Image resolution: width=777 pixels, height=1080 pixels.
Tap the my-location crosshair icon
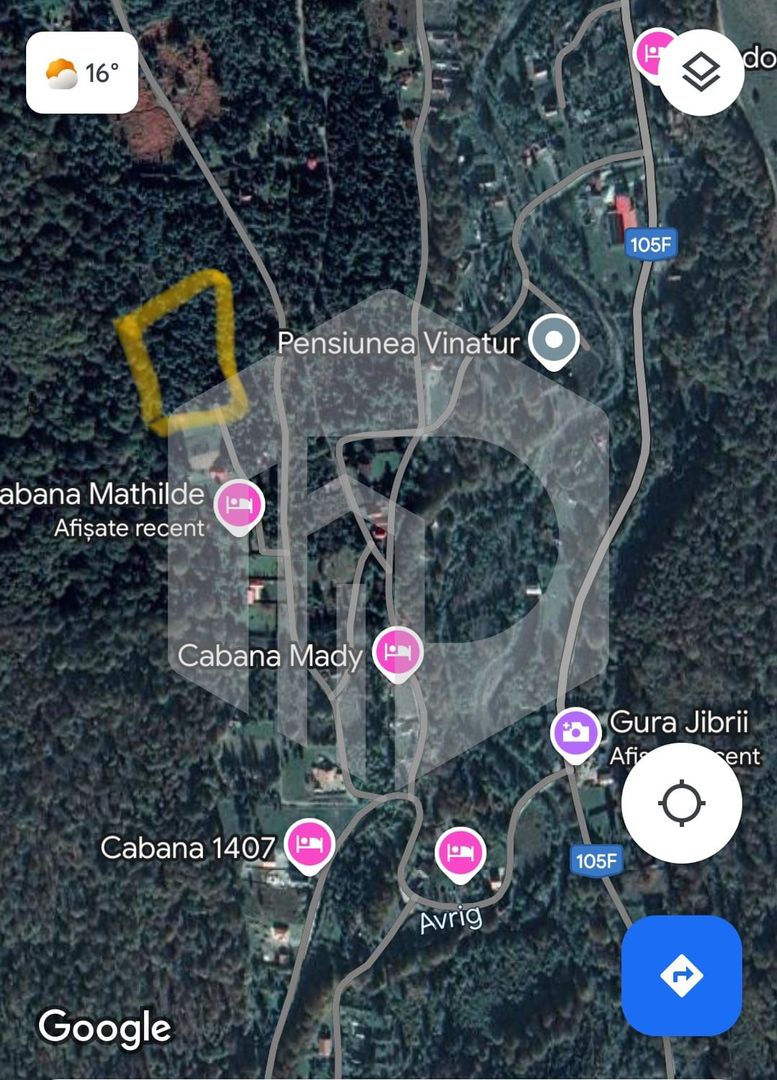[x=681, y=801]
